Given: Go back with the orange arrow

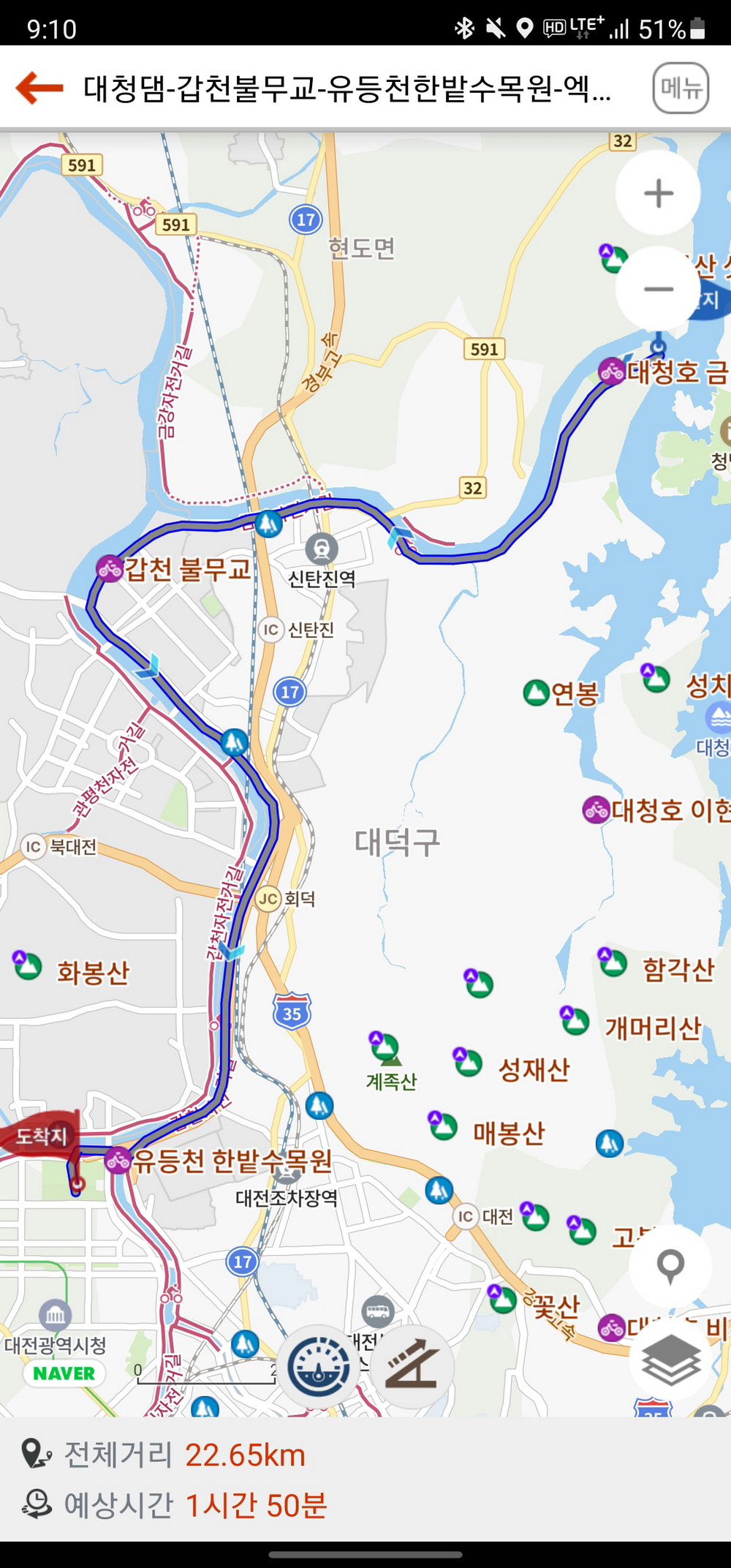Looking at the screenshot, I should pos(40,88).
